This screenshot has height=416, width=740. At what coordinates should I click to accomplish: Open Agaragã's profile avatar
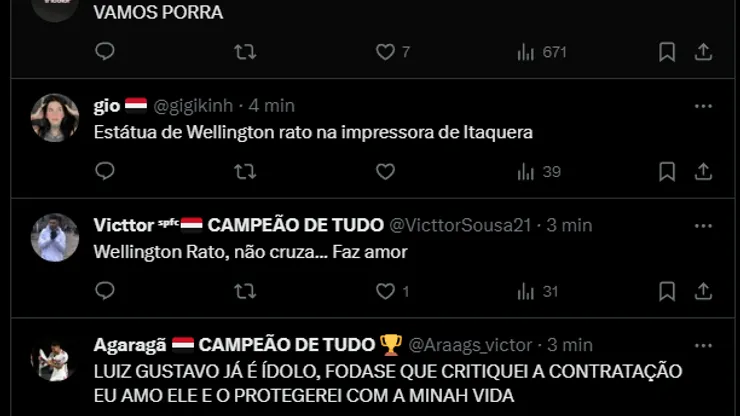55,360
